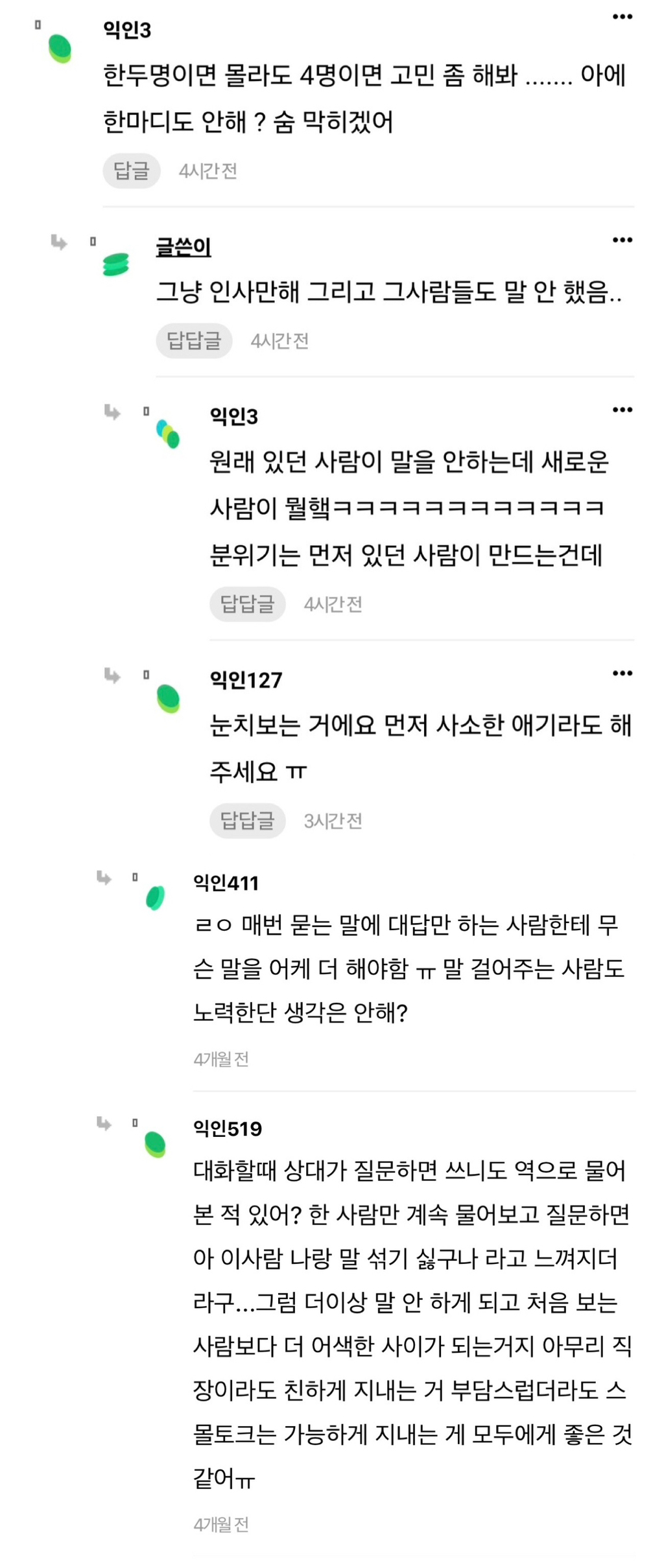Tap 답답글 under 익인127's reply
Screen dimensions: 664x1568
pyautogui.click(x=247, y=821)
